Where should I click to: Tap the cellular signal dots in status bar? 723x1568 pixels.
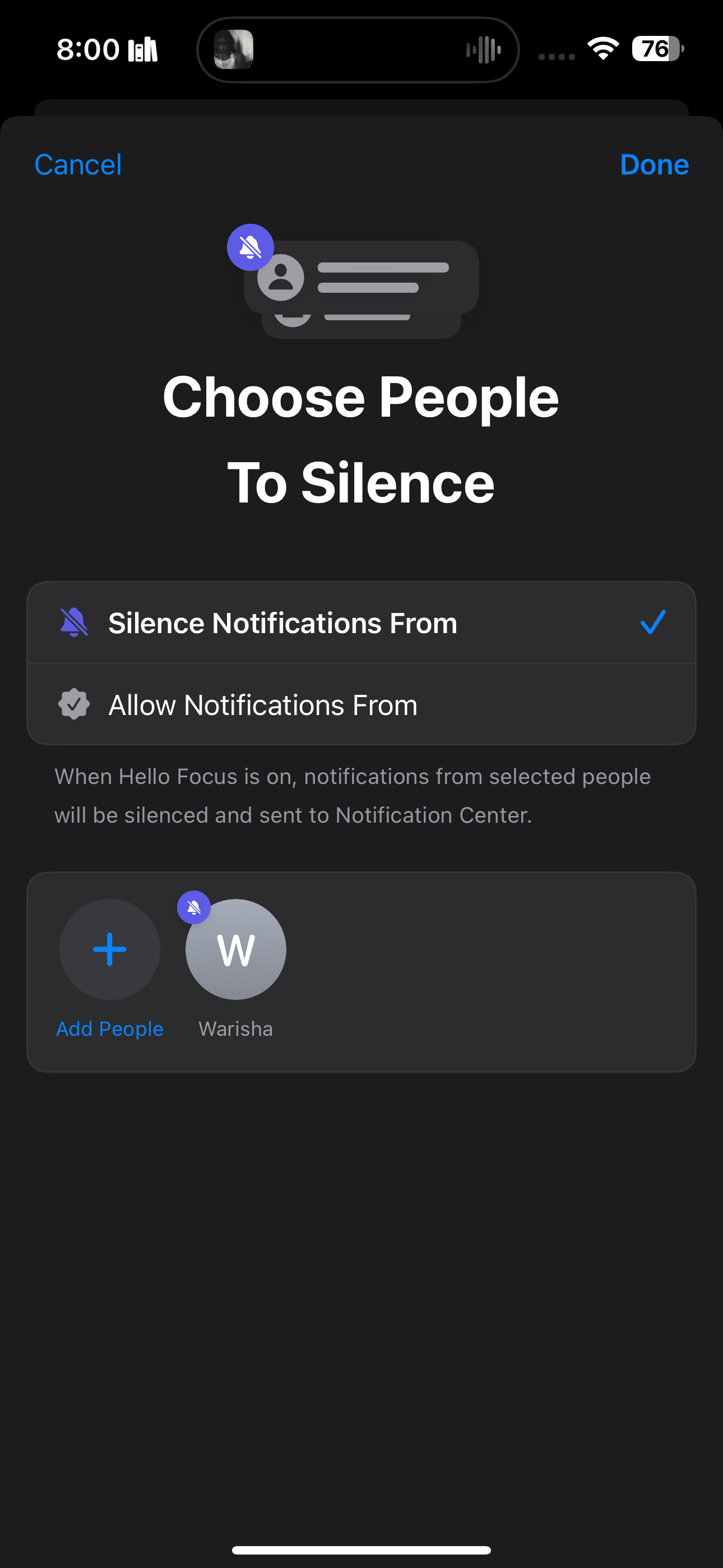coord(557,57)
